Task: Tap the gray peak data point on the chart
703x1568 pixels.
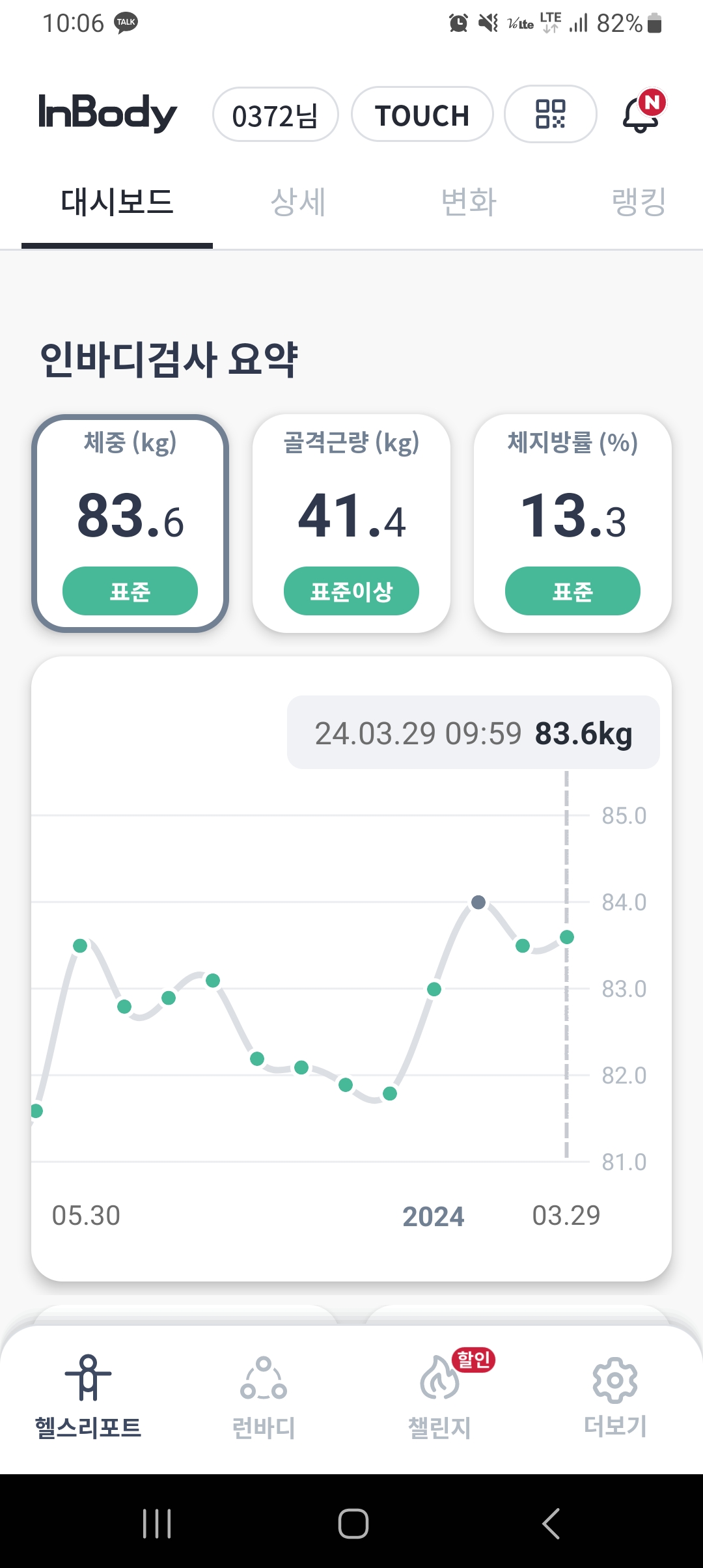Action: pyautogui.click(x=478, y=902)
